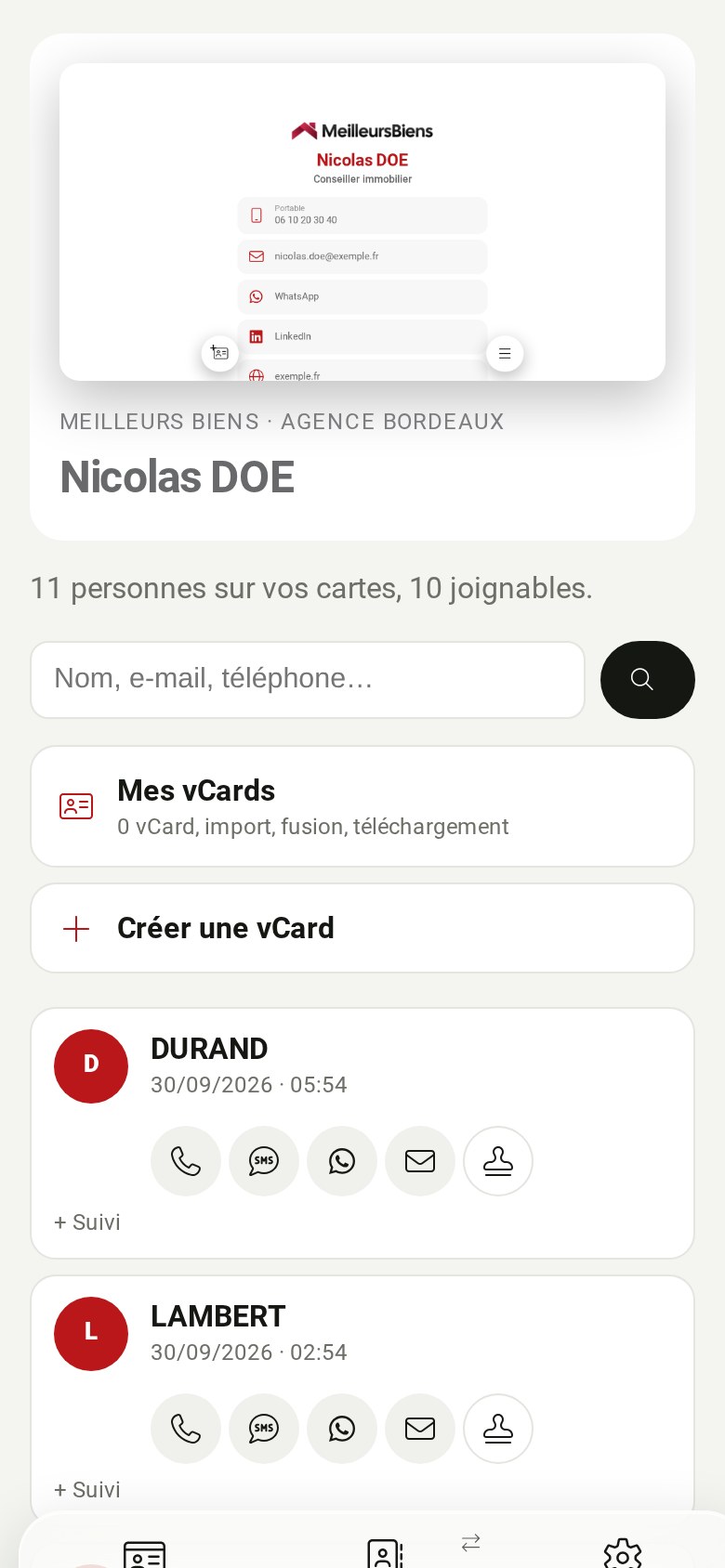The image size is (725, 1568).
Task: Tap the black search button
Action: [x=647, y=679]
